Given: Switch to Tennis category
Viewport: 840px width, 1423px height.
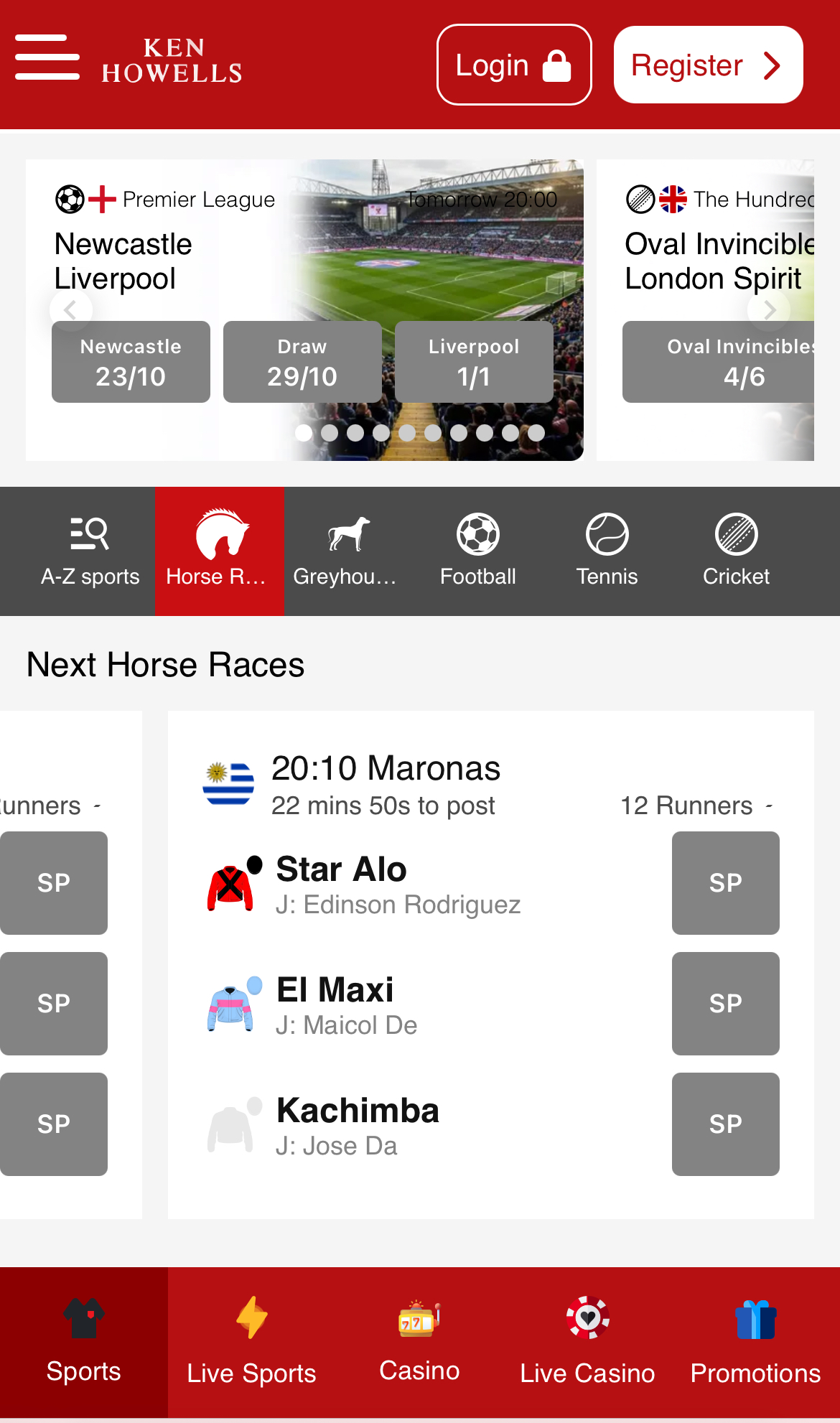Looking at the screenshot, I should (x=607, y=551).
